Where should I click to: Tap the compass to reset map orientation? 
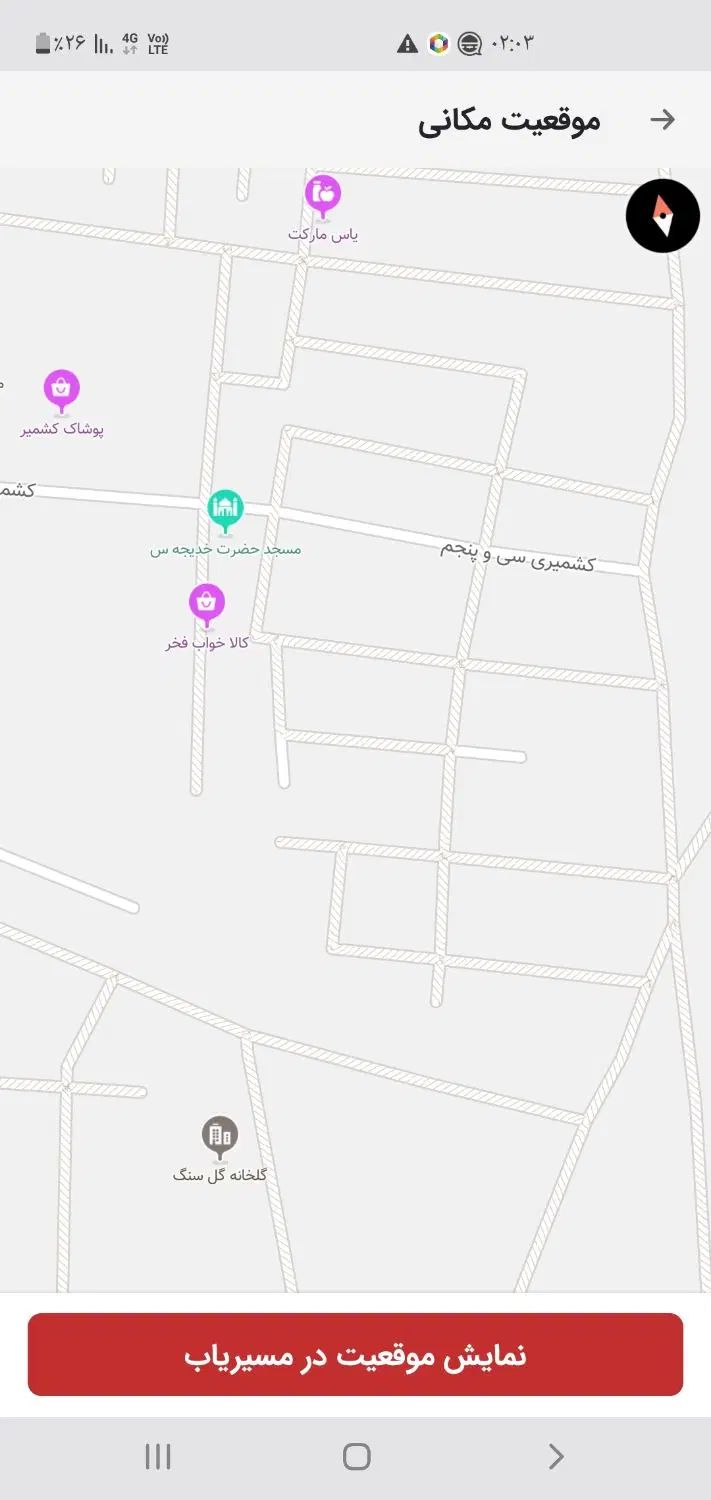(x=662, y=215)
